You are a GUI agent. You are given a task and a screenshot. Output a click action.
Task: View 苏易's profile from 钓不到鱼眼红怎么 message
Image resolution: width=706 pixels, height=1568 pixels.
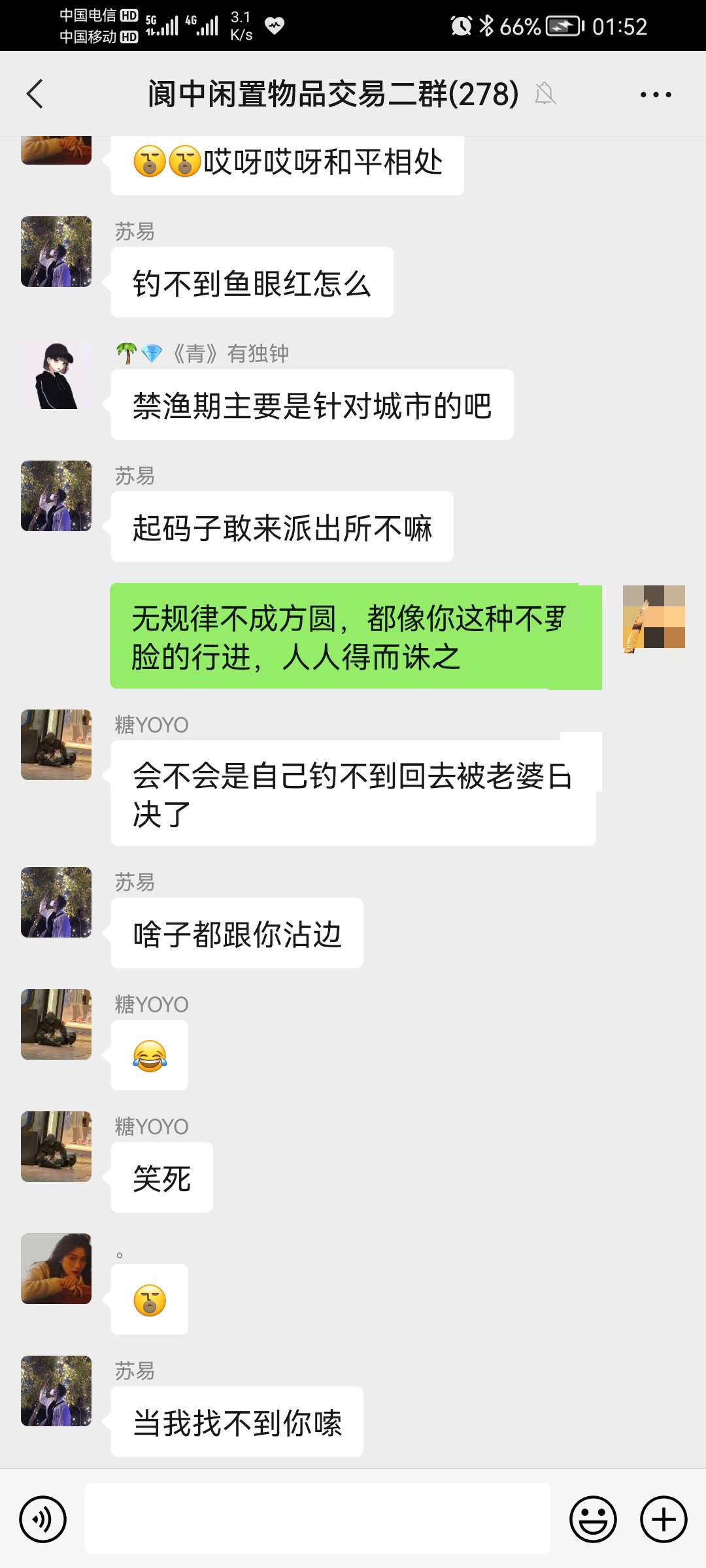(56, 252)
